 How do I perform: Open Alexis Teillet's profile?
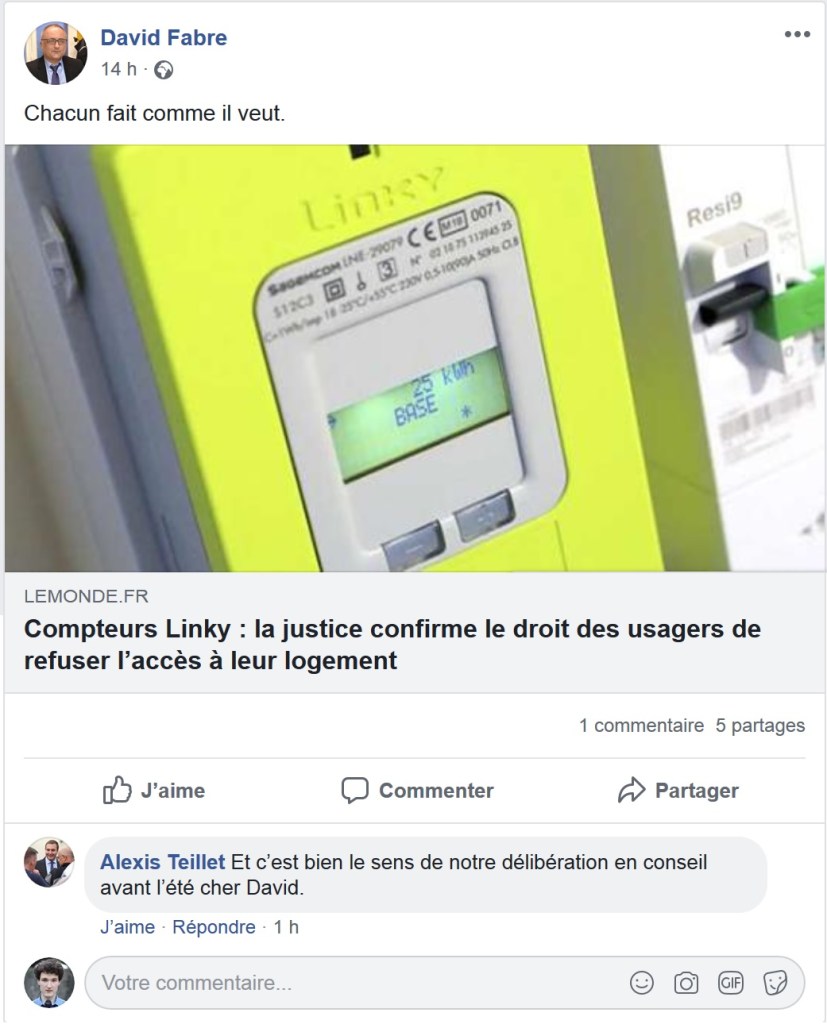point(162,862)
